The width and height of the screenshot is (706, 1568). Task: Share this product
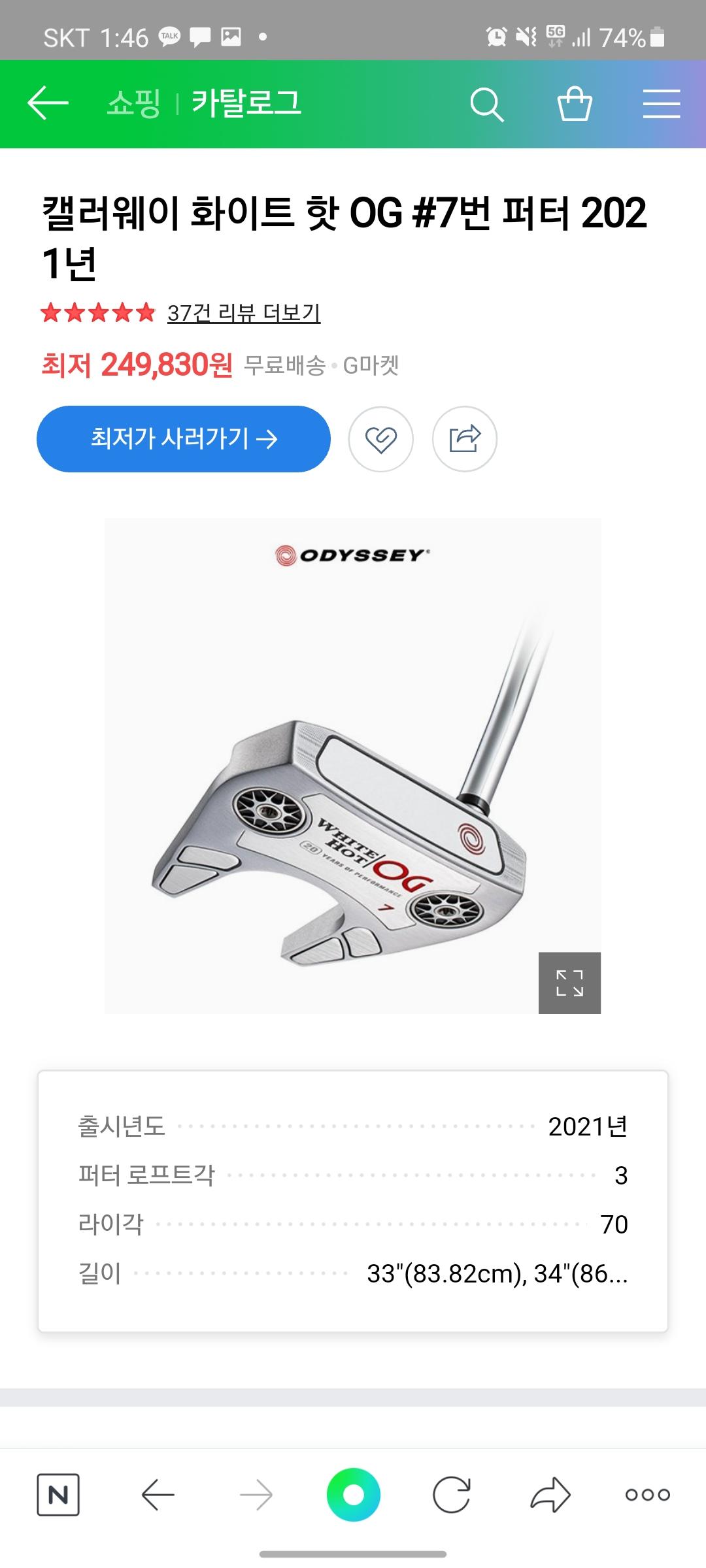point(465,439)
